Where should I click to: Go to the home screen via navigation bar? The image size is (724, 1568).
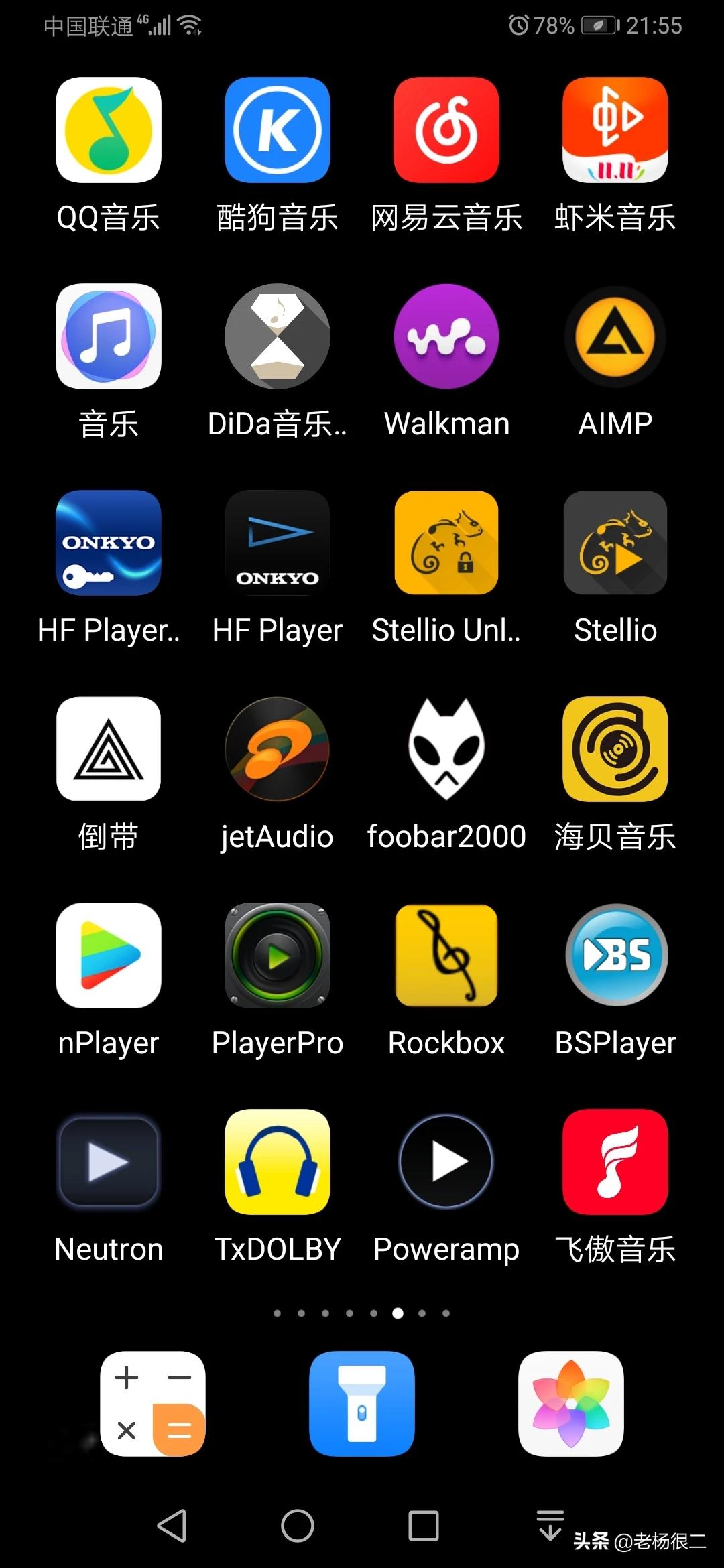298,1526
